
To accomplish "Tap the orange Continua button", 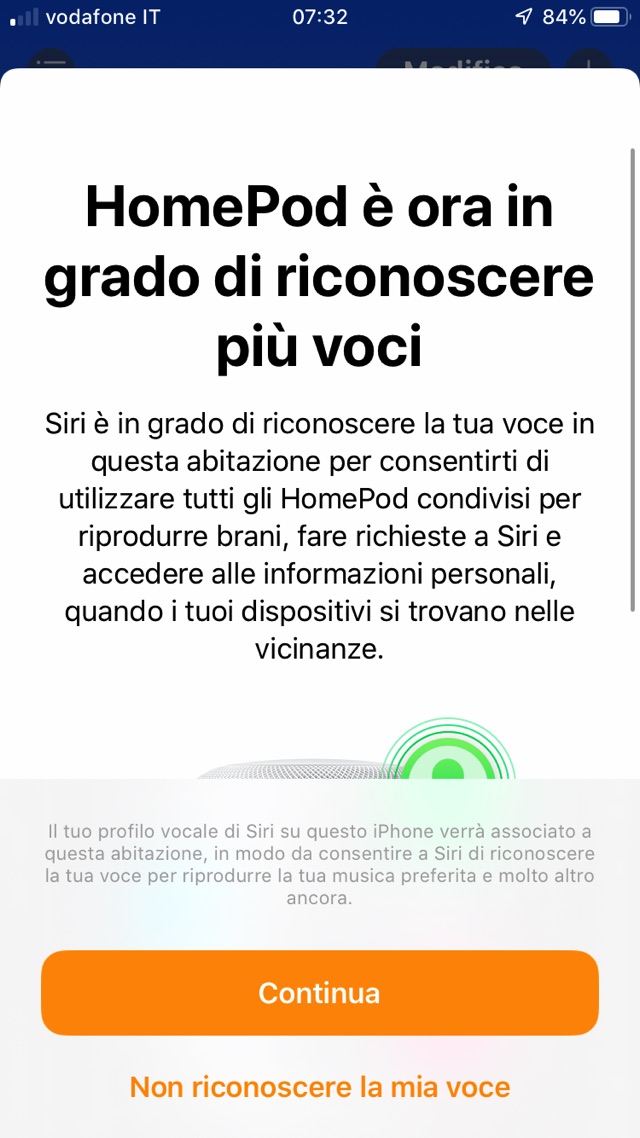I will (319, 992).
